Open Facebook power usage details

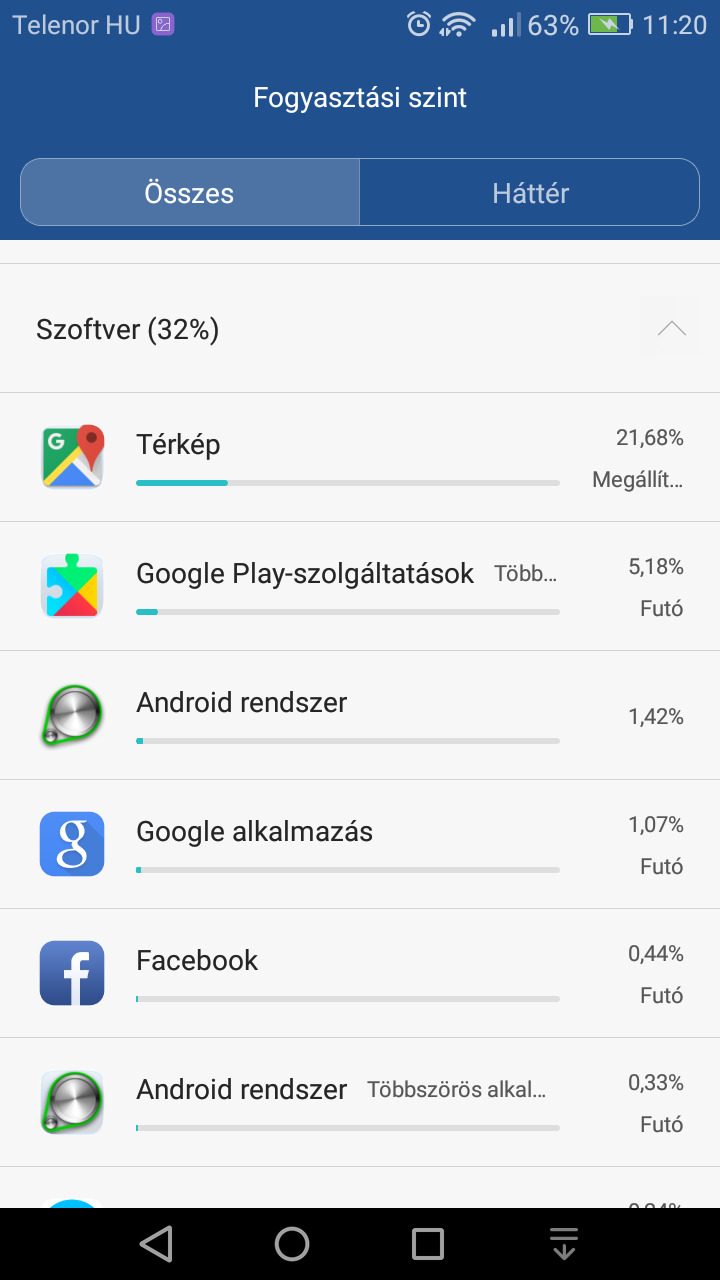click(x=360, y=973)
